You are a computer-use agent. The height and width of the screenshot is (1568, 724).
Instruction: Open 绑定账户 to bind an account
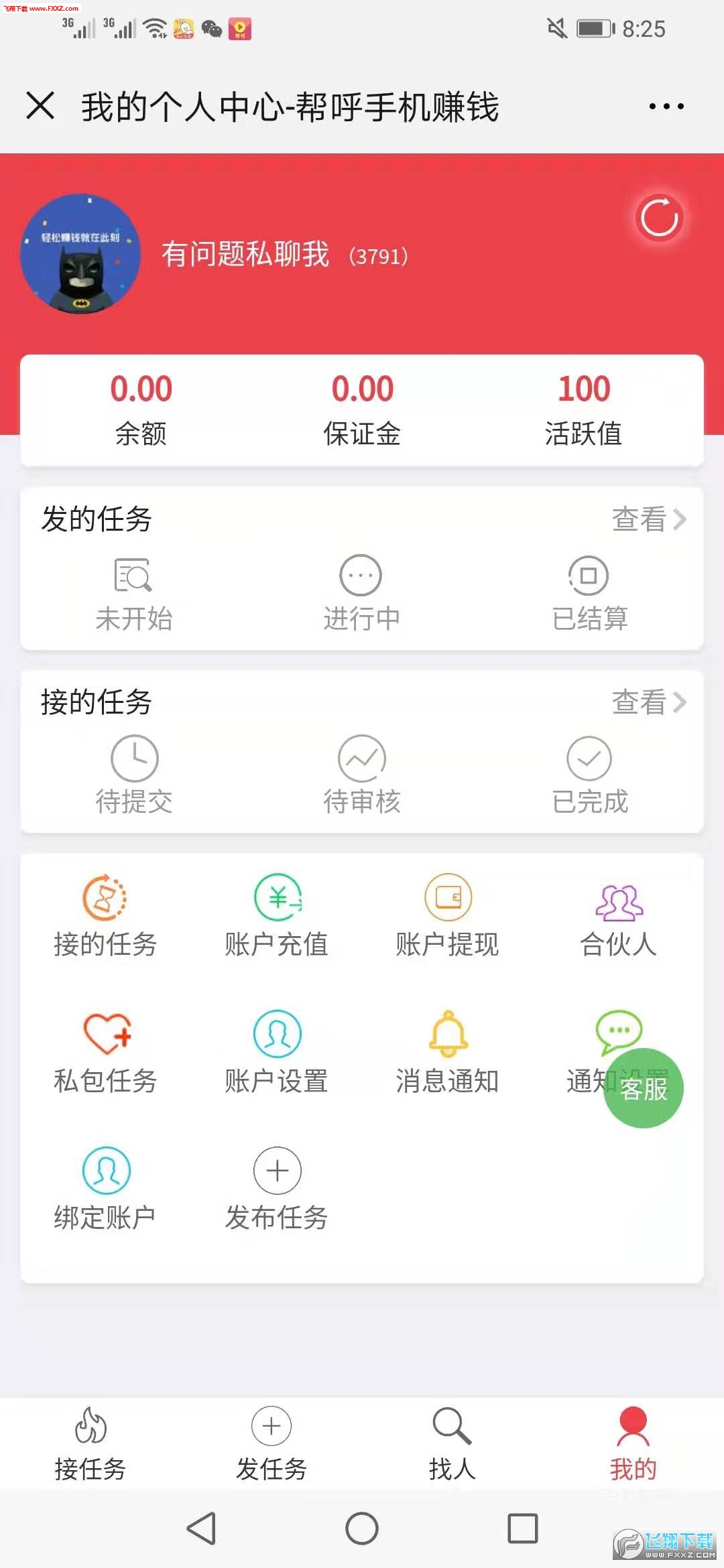pos(106,1189)
